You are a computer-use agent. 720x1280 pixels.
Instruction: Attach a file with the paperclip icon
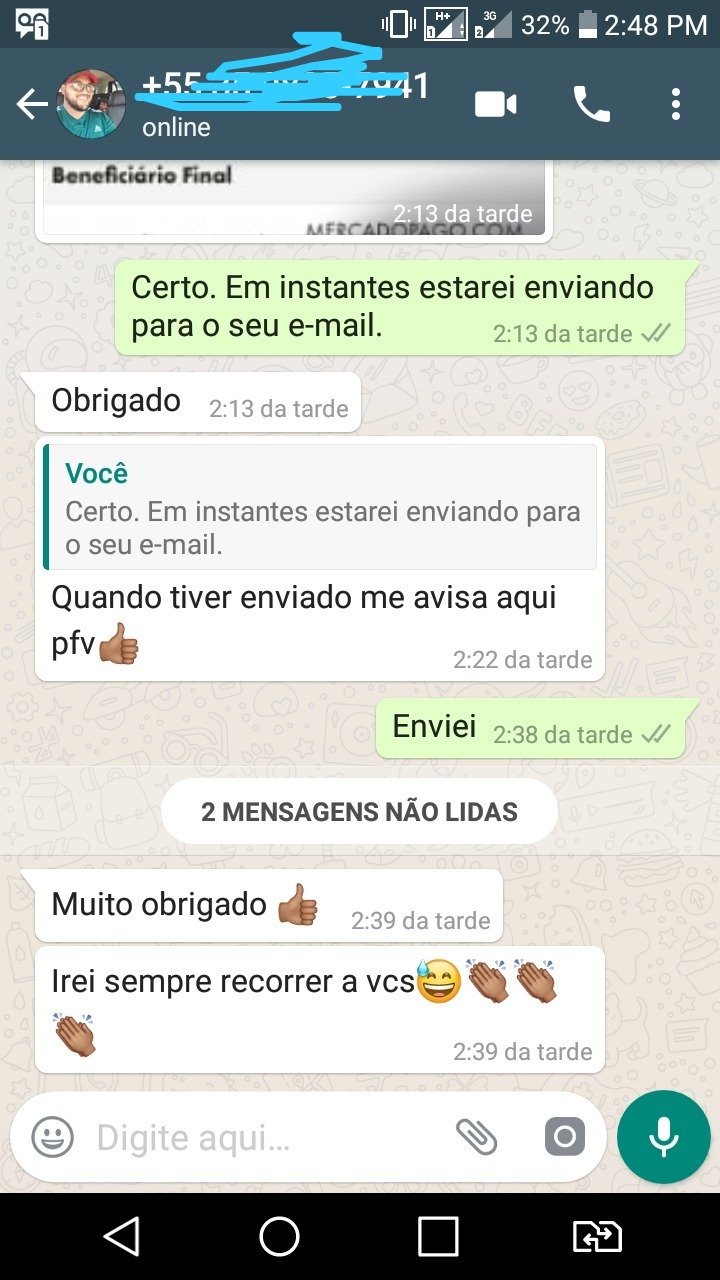(x=476, y=1137)
